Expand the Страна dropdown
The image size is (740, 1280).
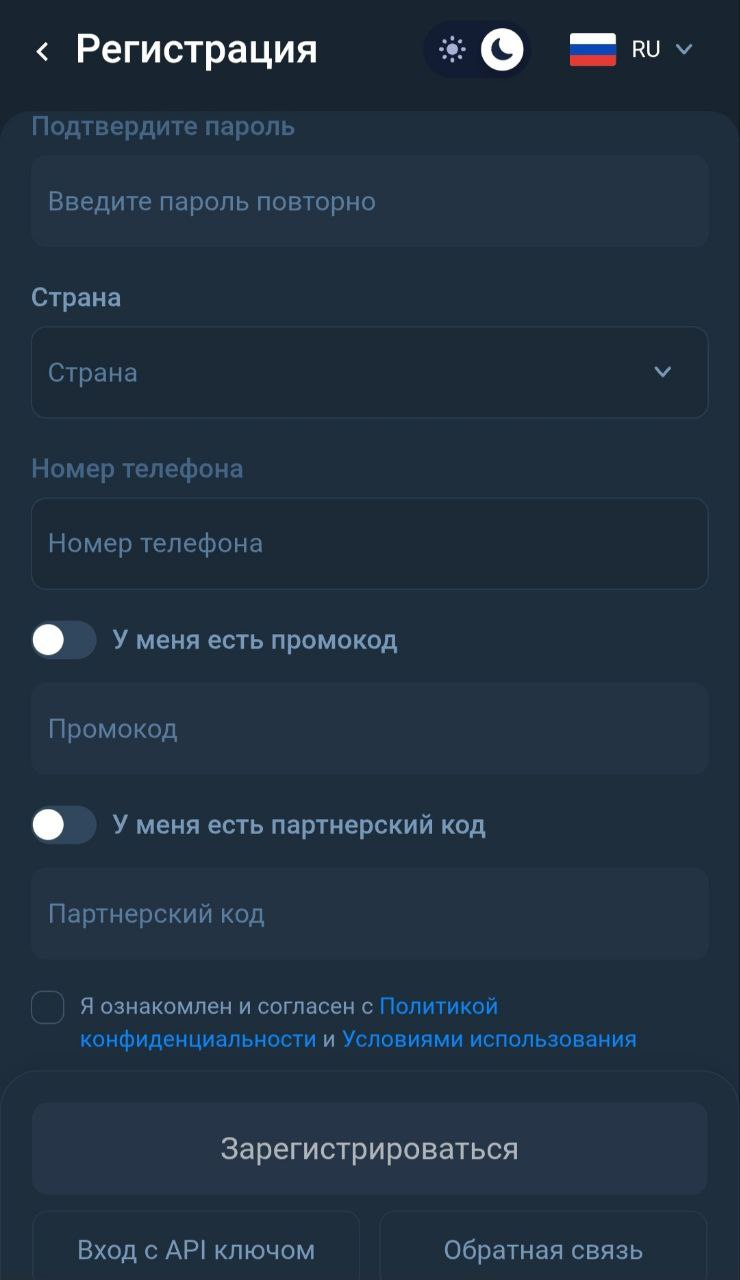[369, 373]
